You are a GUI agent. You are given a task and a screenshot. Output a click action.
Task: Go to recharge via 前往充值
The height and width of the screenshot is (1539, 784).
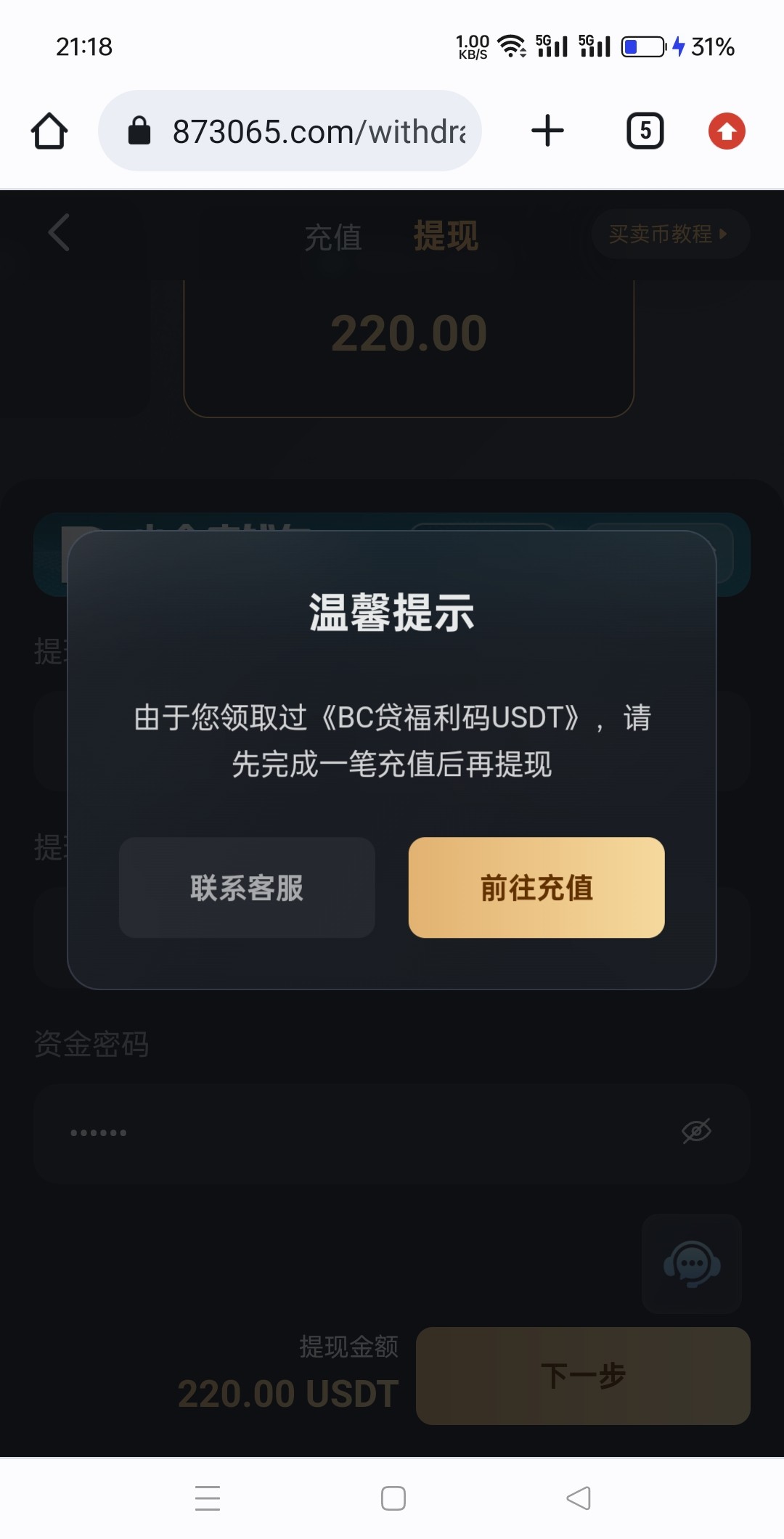tap(536, 887)
